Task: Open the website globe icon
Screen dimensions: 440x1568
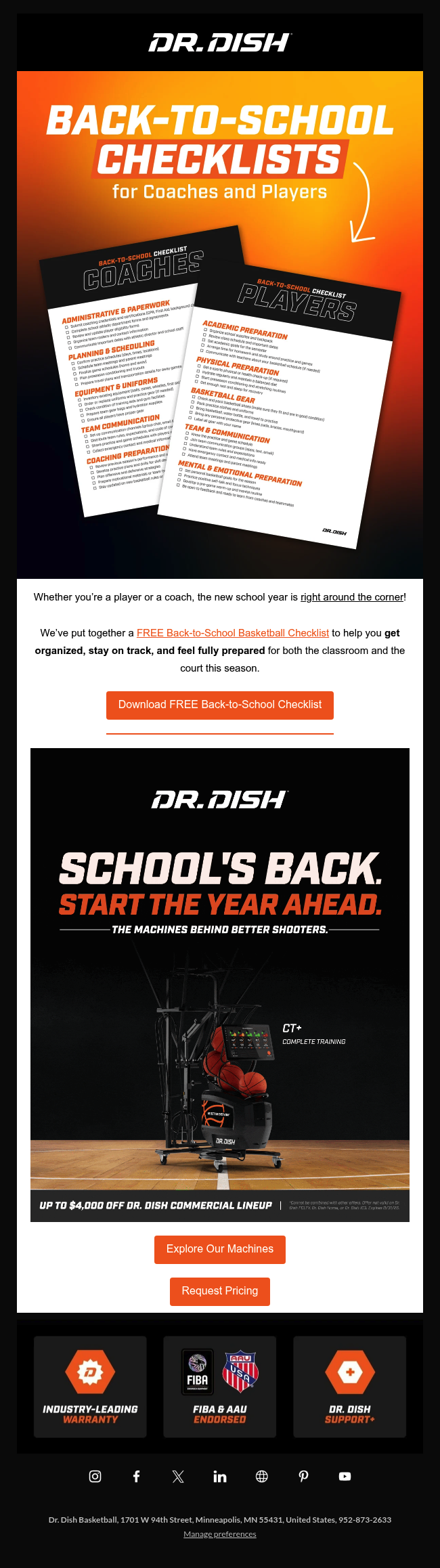Action: [x=262, y=1477]
